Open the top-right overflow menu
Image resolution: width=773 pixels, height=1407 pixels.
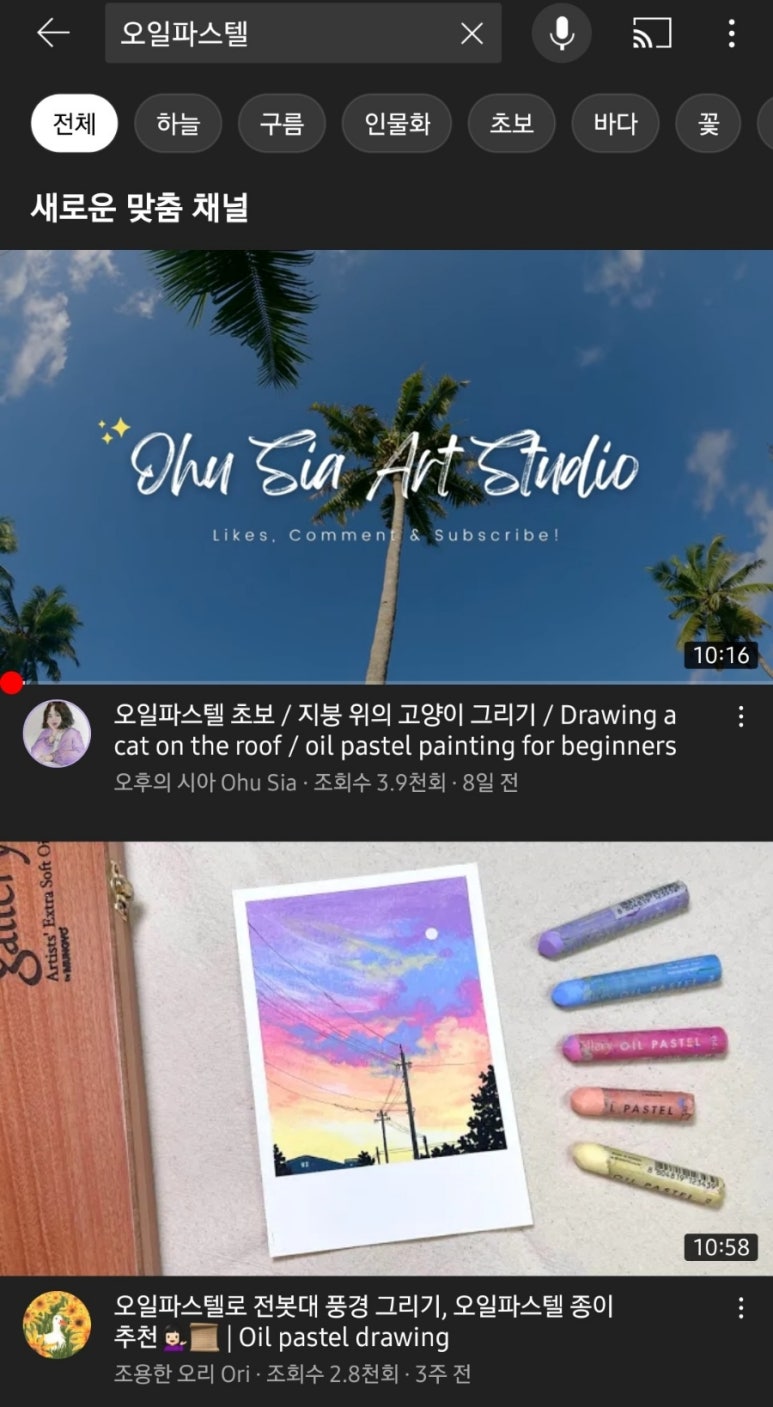click(732, 33)
